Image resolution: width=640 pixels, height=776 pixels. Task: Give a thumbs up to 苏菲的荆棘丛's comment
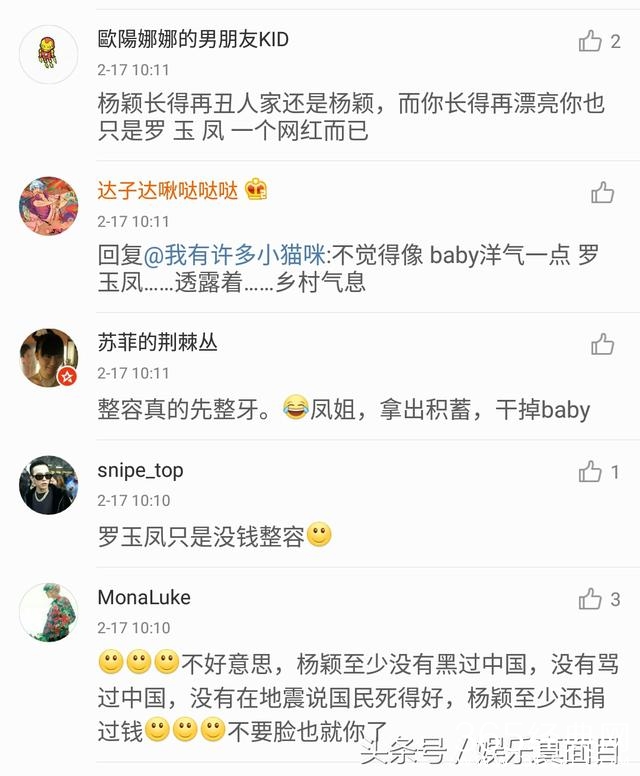(602, 345)
